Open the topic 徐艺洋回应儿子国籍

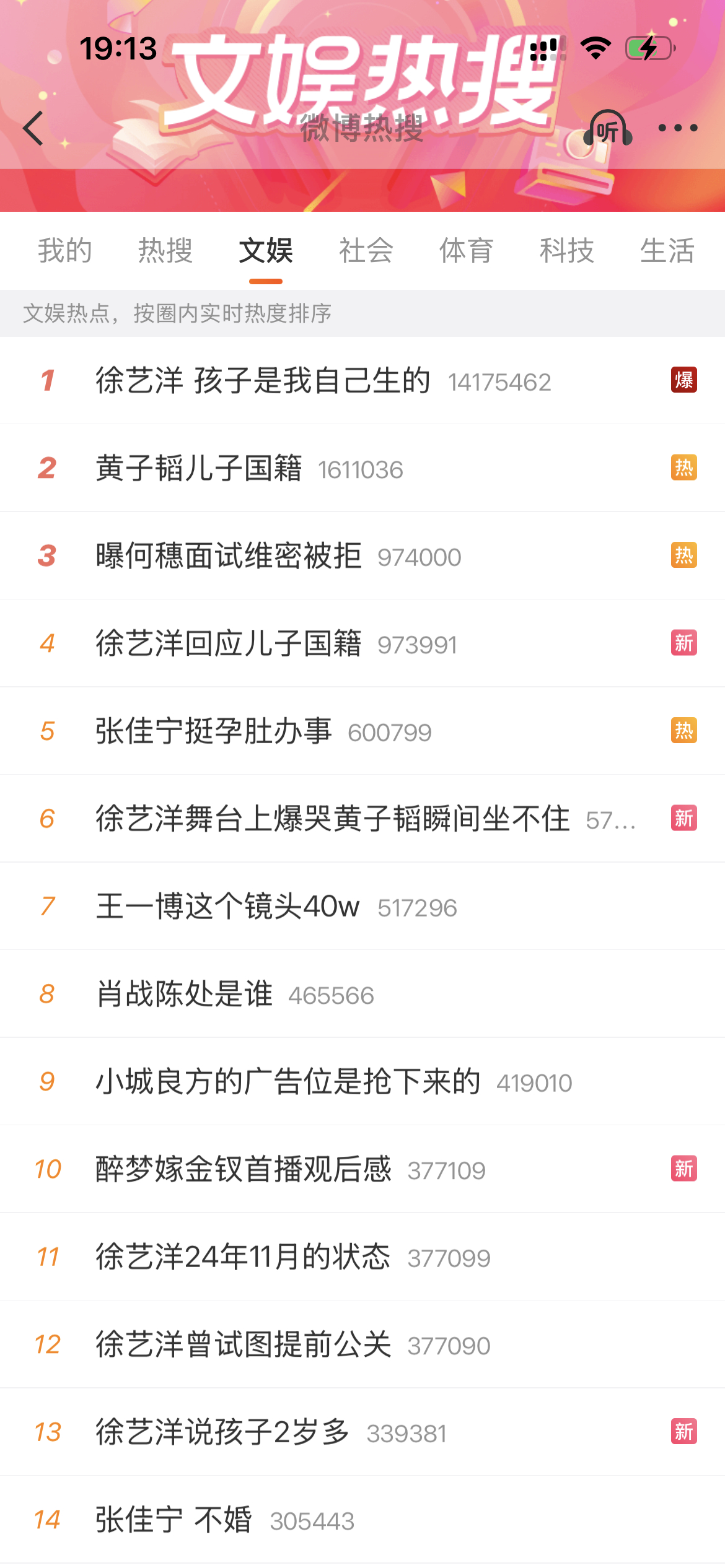point(362,643)
